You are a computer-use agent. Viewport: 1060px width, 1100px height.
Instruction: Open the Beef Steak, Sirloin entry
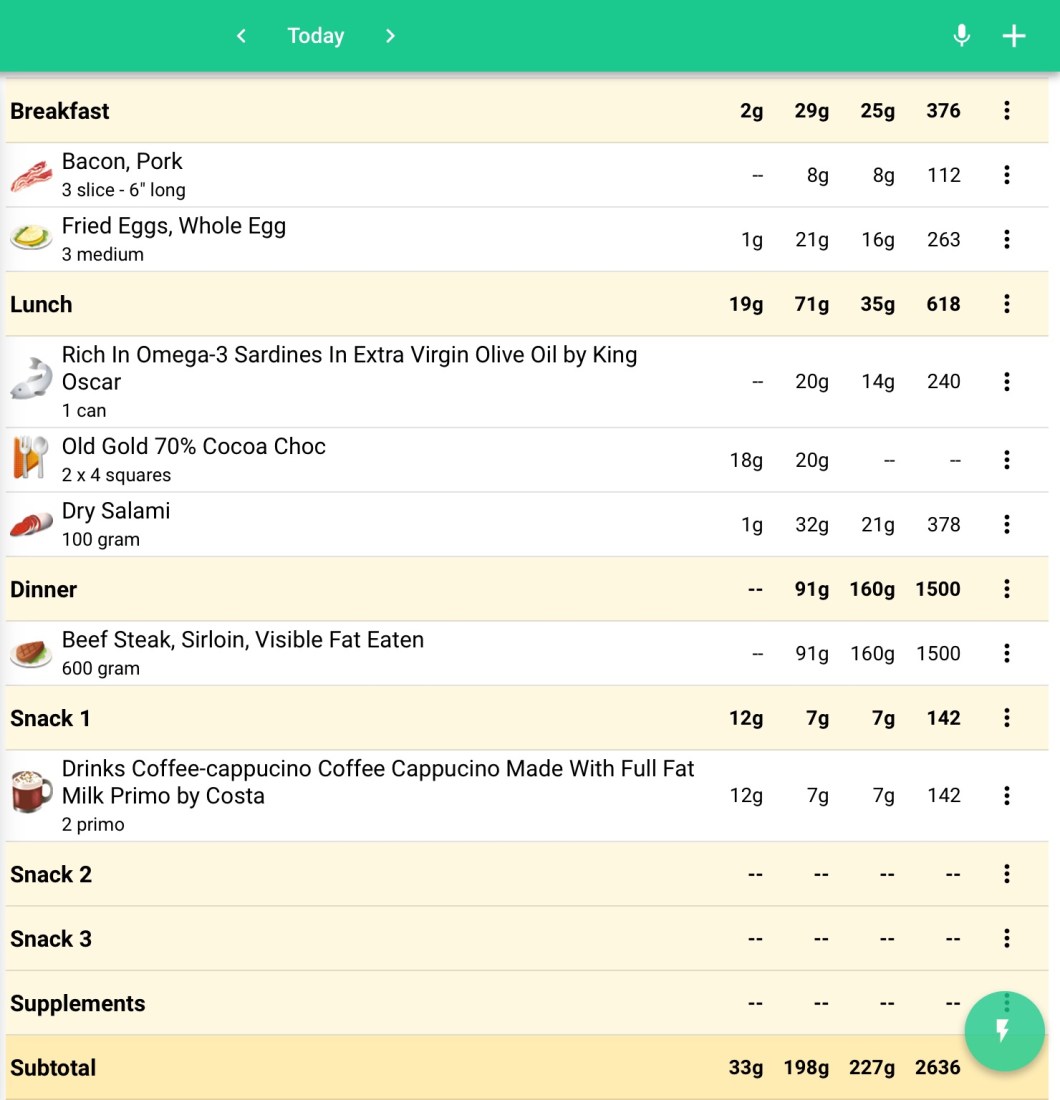300,653
